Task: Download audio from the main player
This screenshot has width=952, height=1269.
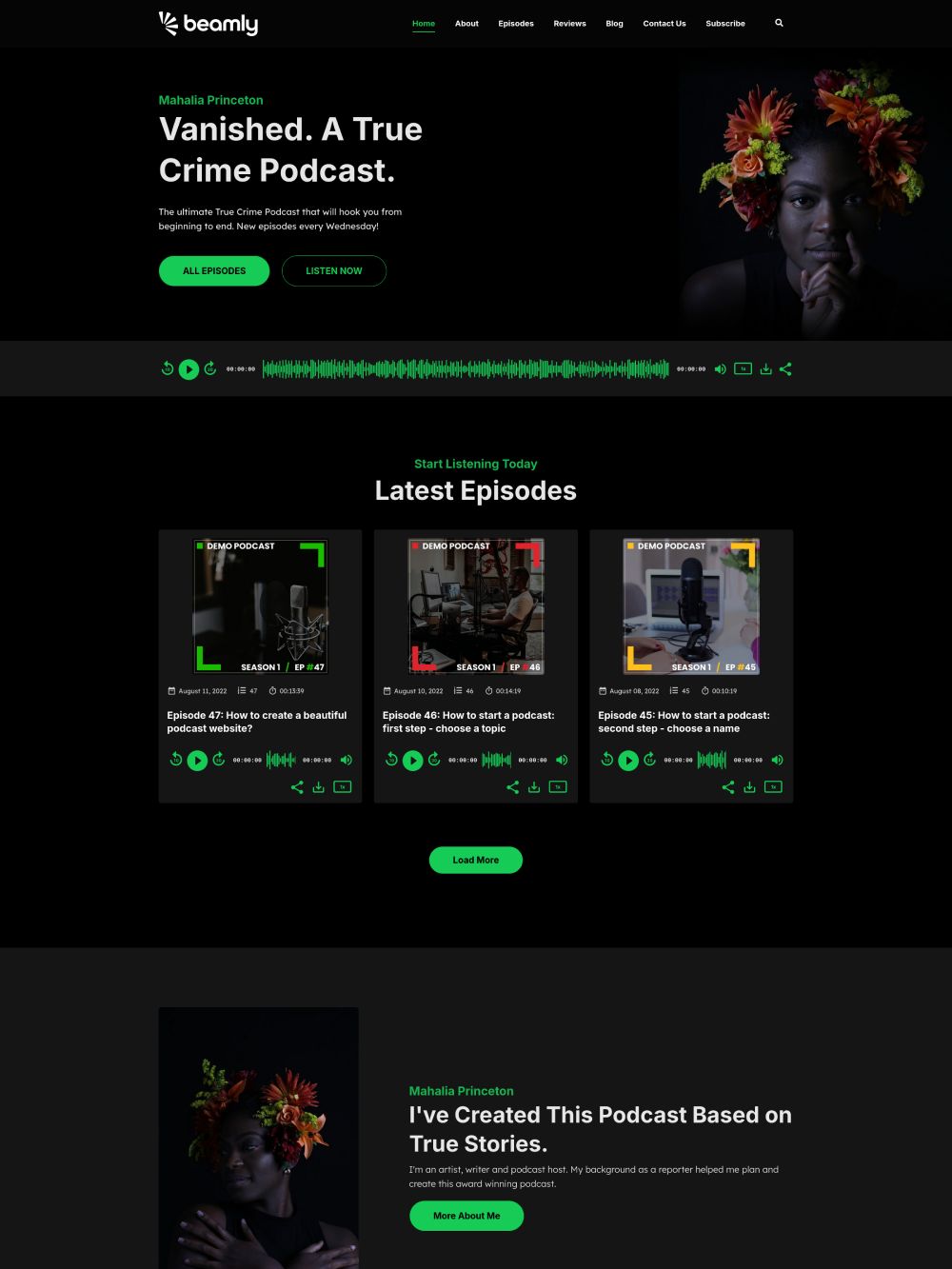Action: (x=765, y=369)
